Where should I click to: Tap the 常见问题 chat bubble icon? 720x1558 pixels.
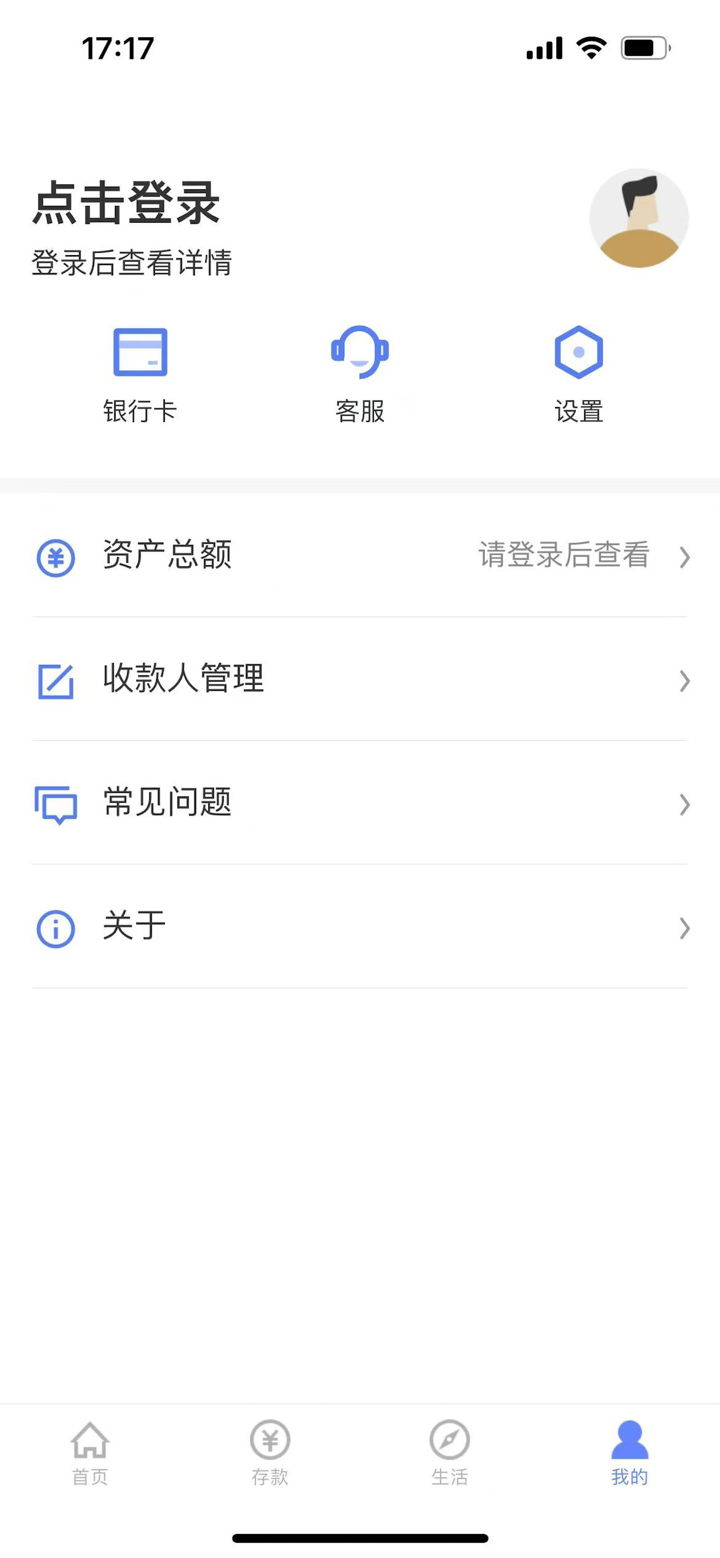57,805
